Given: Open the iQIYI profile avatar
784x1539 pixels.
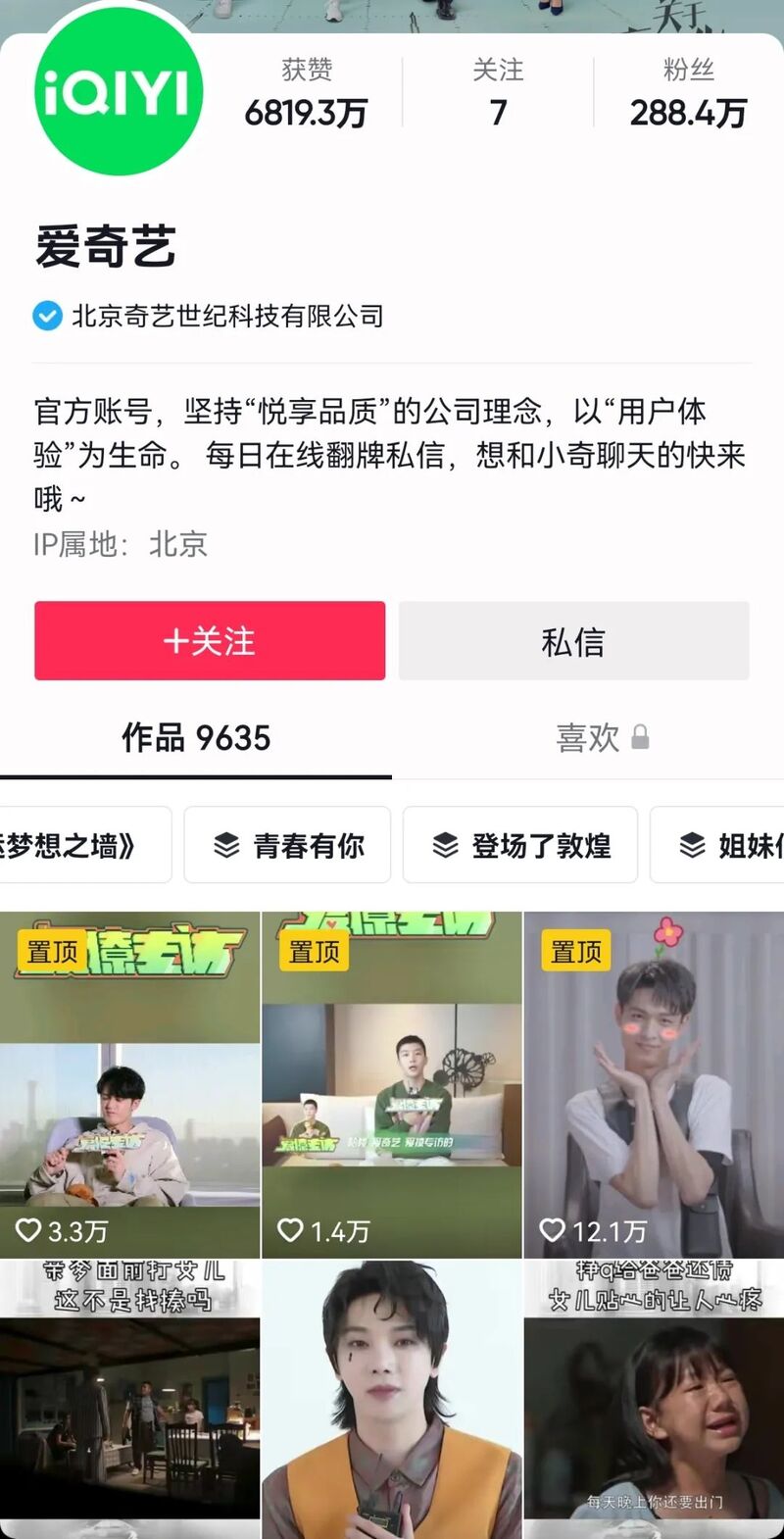Looking at the screenshot, I should point(119,91).
